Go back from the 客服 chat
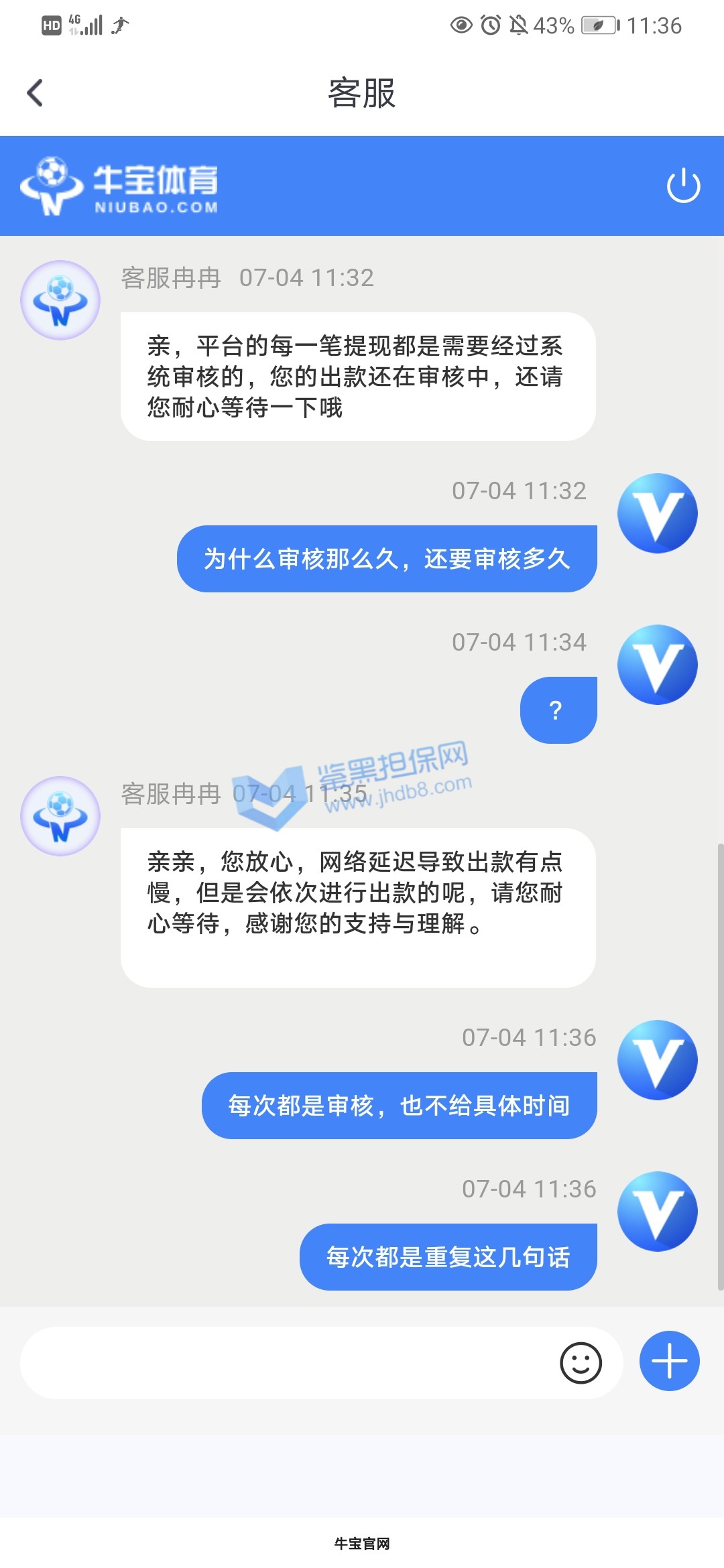The image size is (724, 1568). click(35, 93)
